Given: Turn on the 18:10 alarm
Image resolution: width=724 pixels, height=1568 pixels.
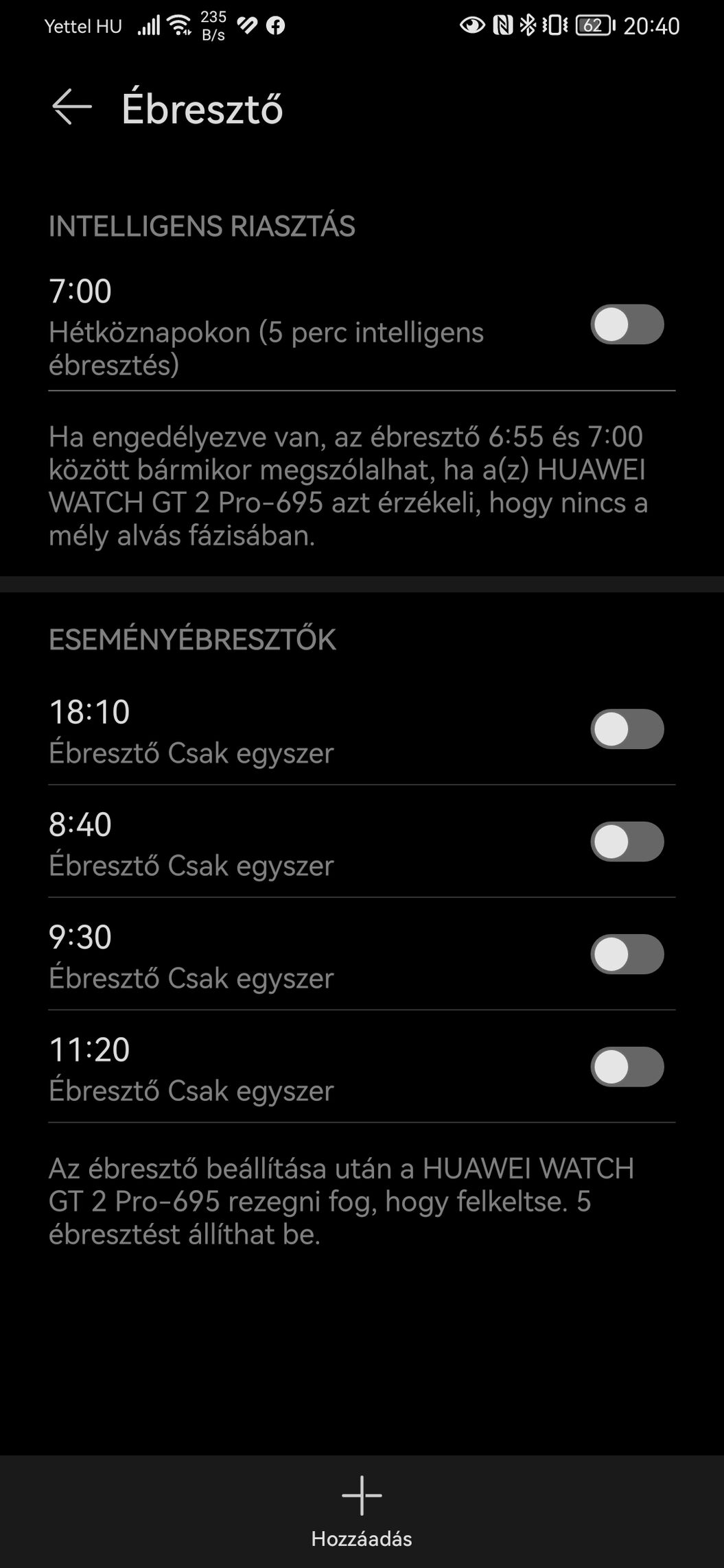Looking at the screenshot, I should click(x=627, y=729).
